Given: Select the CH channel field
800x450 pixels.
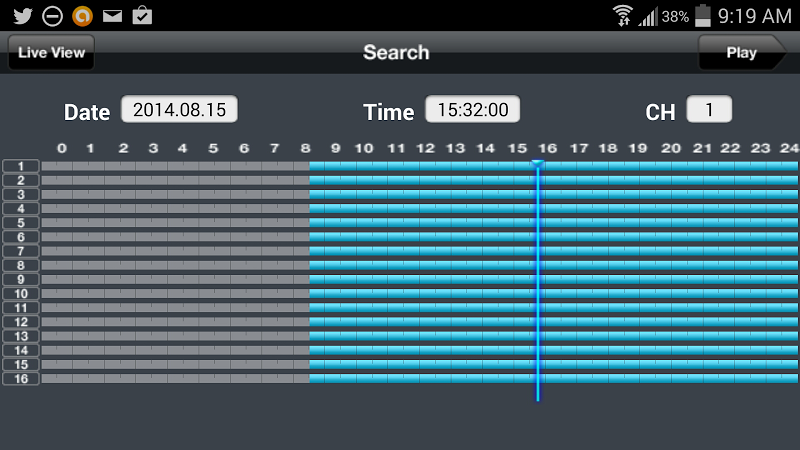Looking at the screenshot, I should pos(709,110).
